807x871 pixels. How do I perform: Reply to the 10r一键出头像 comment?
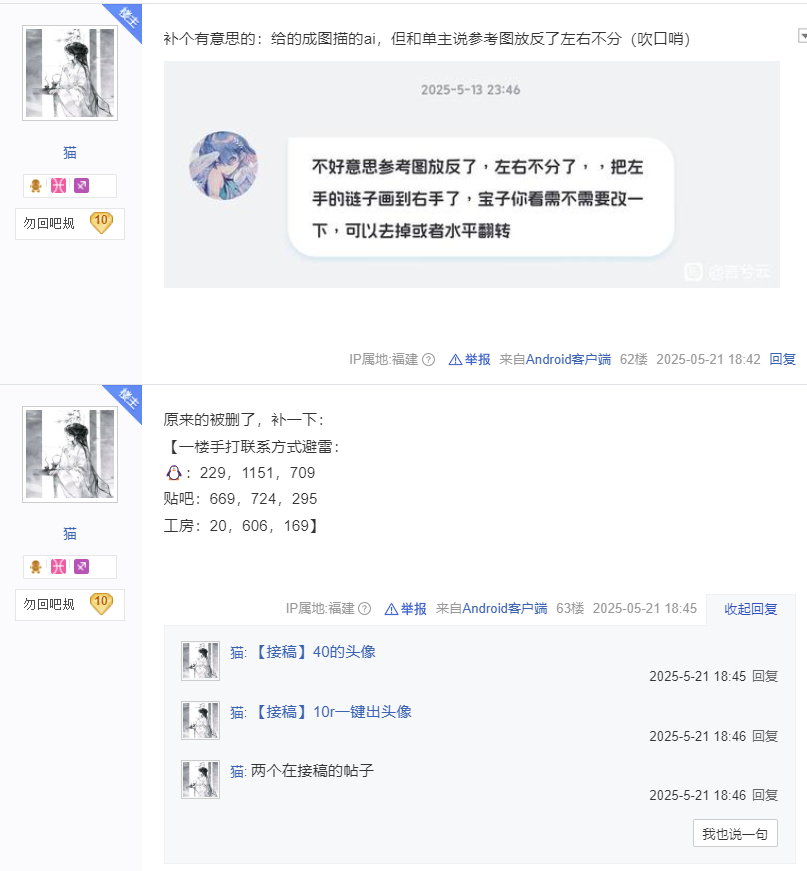pos(765,736)
